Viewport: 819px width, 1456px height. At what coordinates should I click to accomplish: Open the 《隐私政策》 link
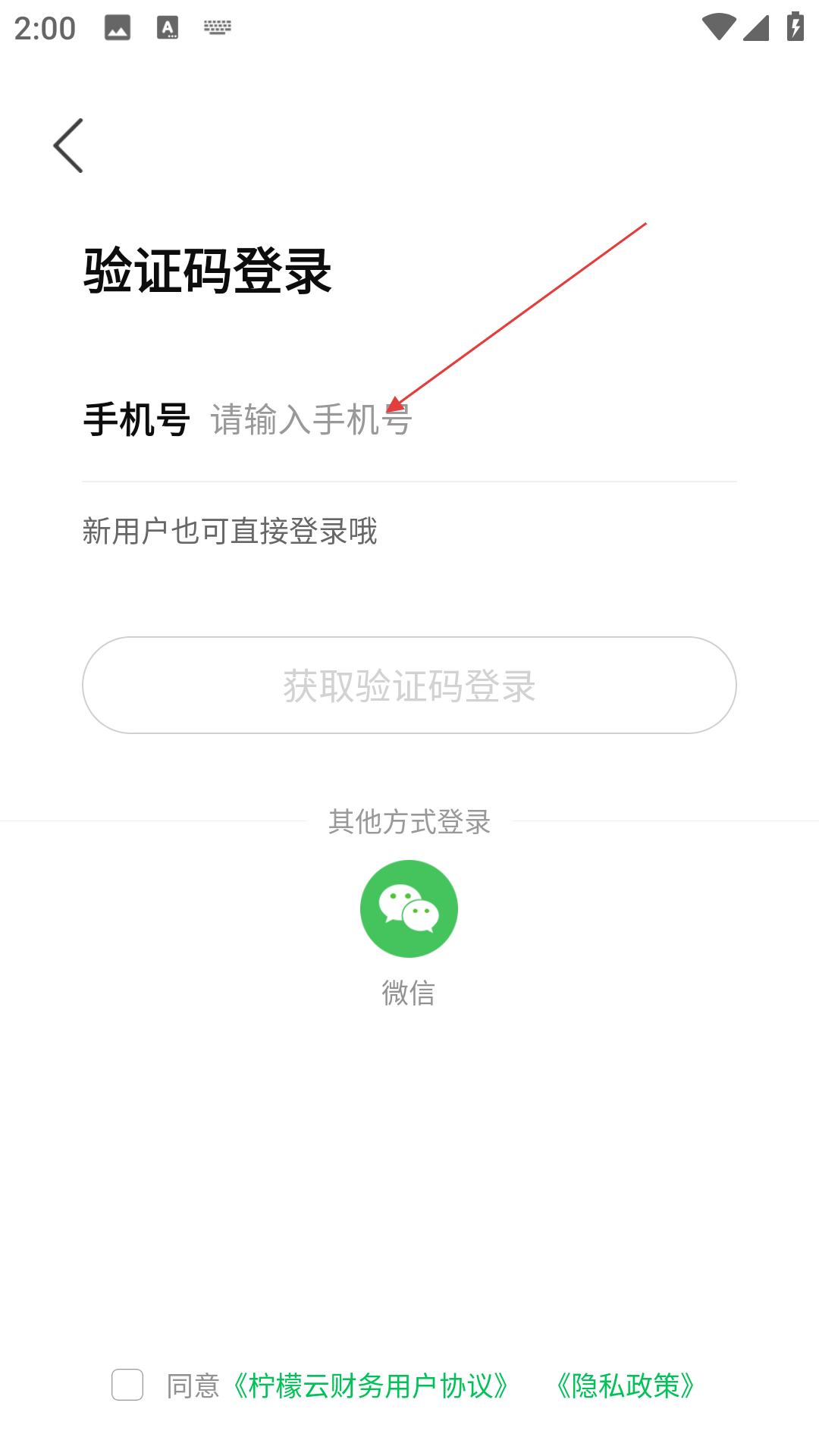tap(626, 1386)
